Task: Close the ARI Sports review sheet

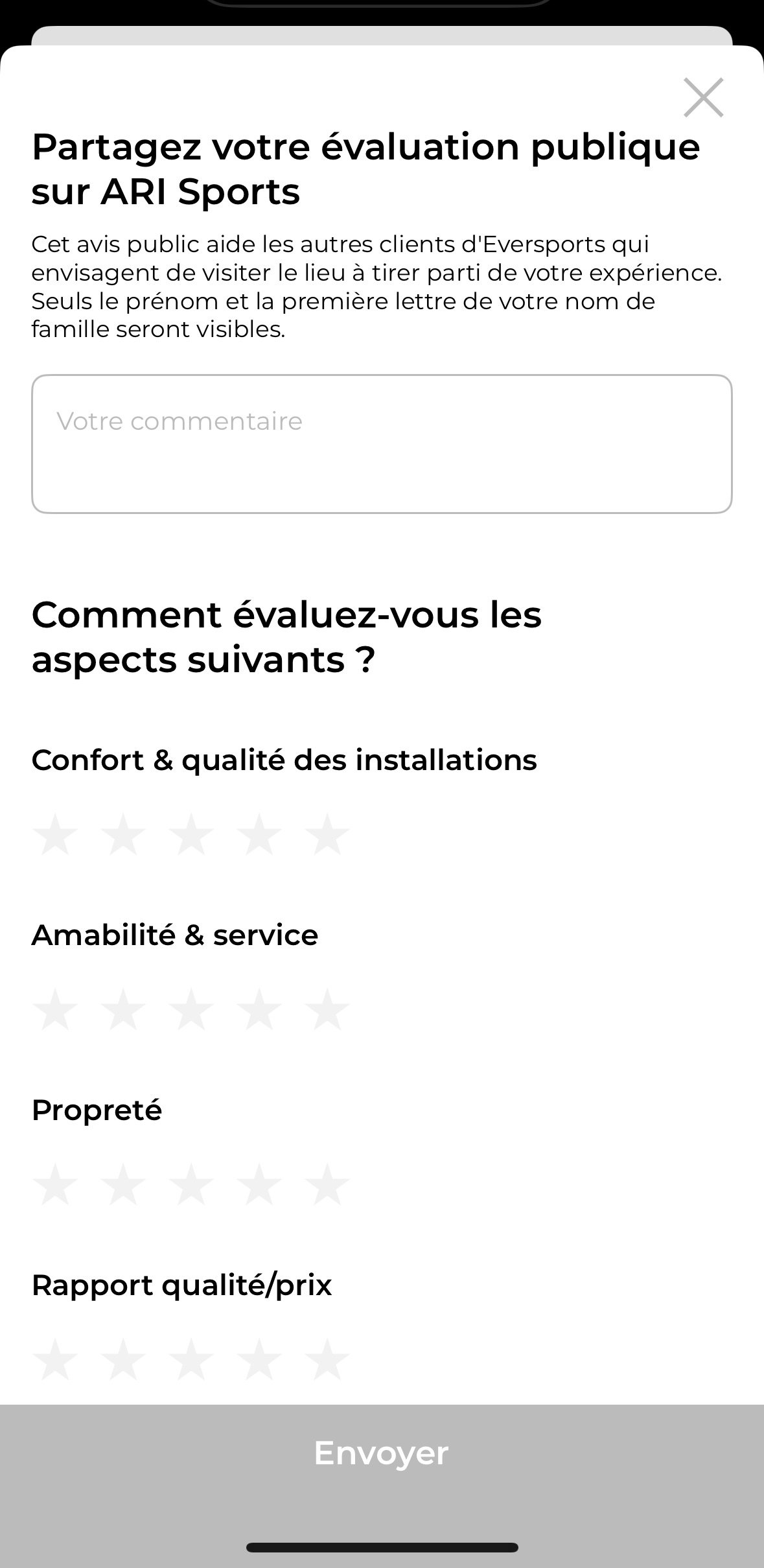Action: coord(703,98)
